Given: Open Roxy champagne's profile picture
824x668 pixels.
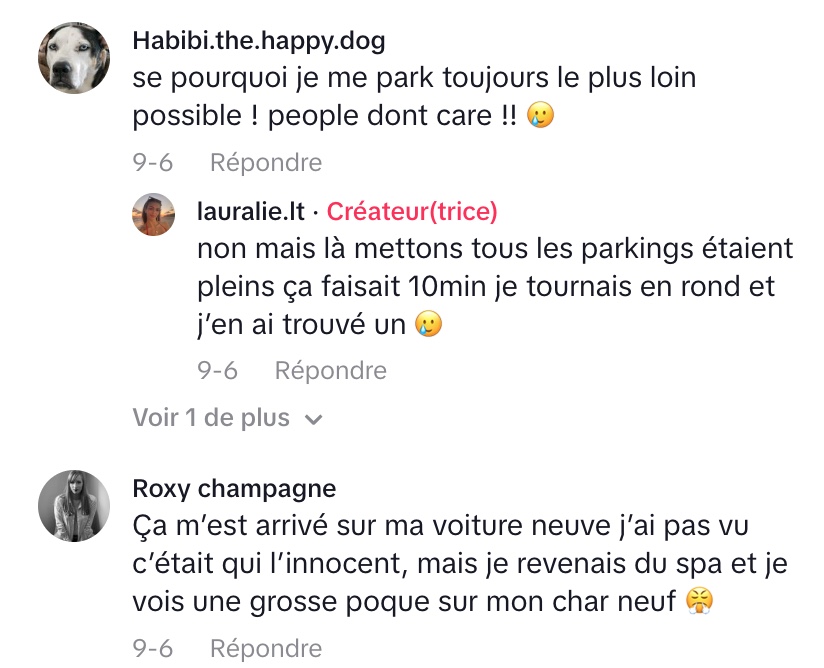Looking at the screenshot, I should click(74, 505).
